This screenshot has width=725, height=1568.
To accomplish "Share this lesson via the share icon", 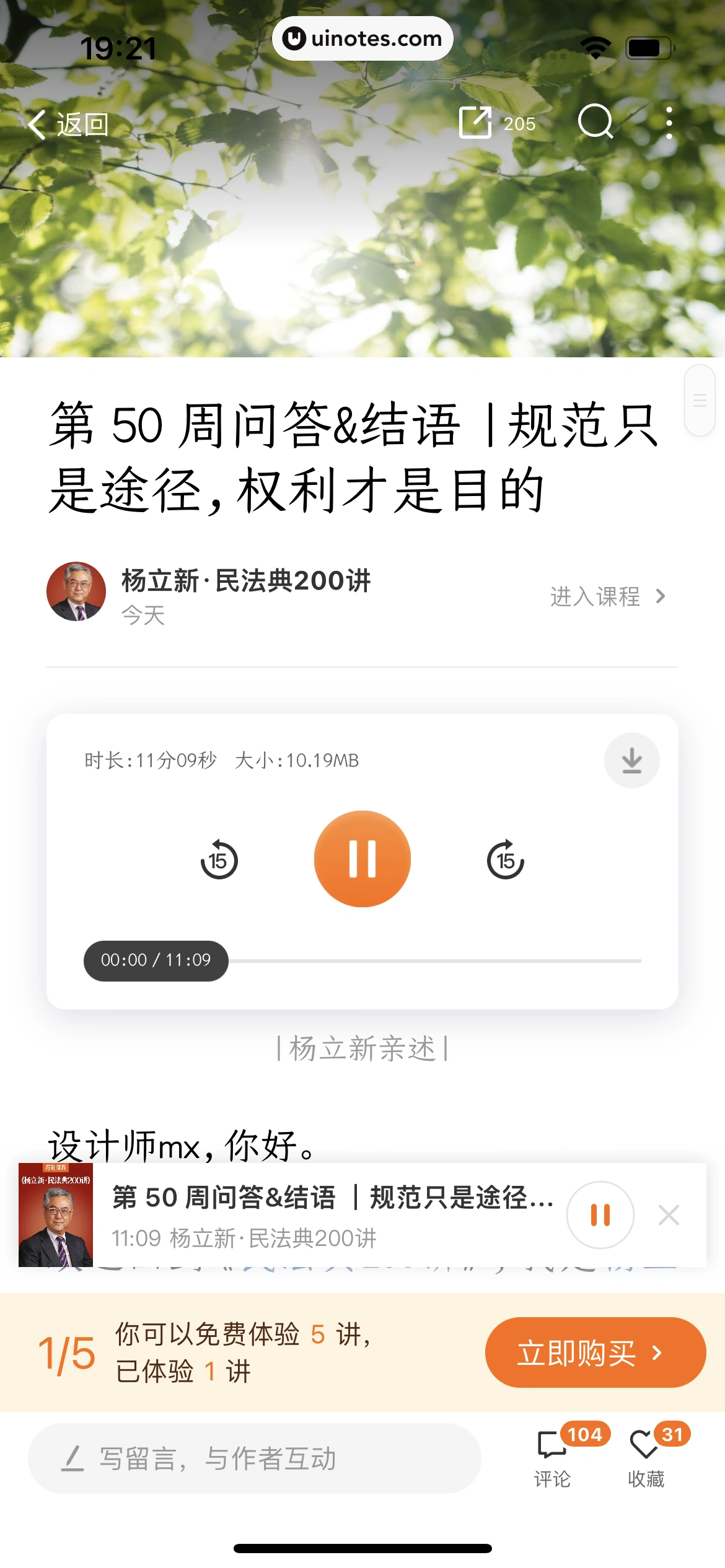I will tap(475, 123).
